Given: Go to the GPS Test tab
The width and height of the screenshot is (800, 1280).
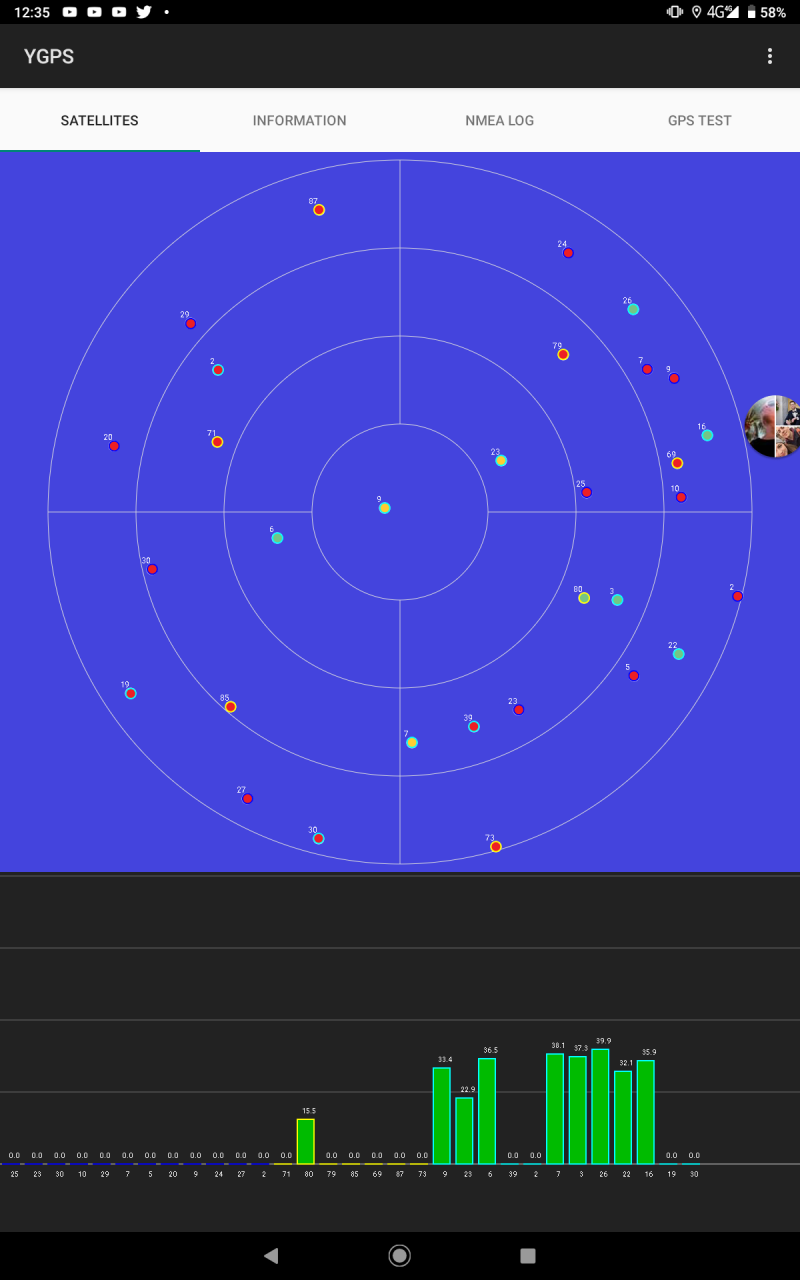Looking at the screenshot, I should [700, 120].
